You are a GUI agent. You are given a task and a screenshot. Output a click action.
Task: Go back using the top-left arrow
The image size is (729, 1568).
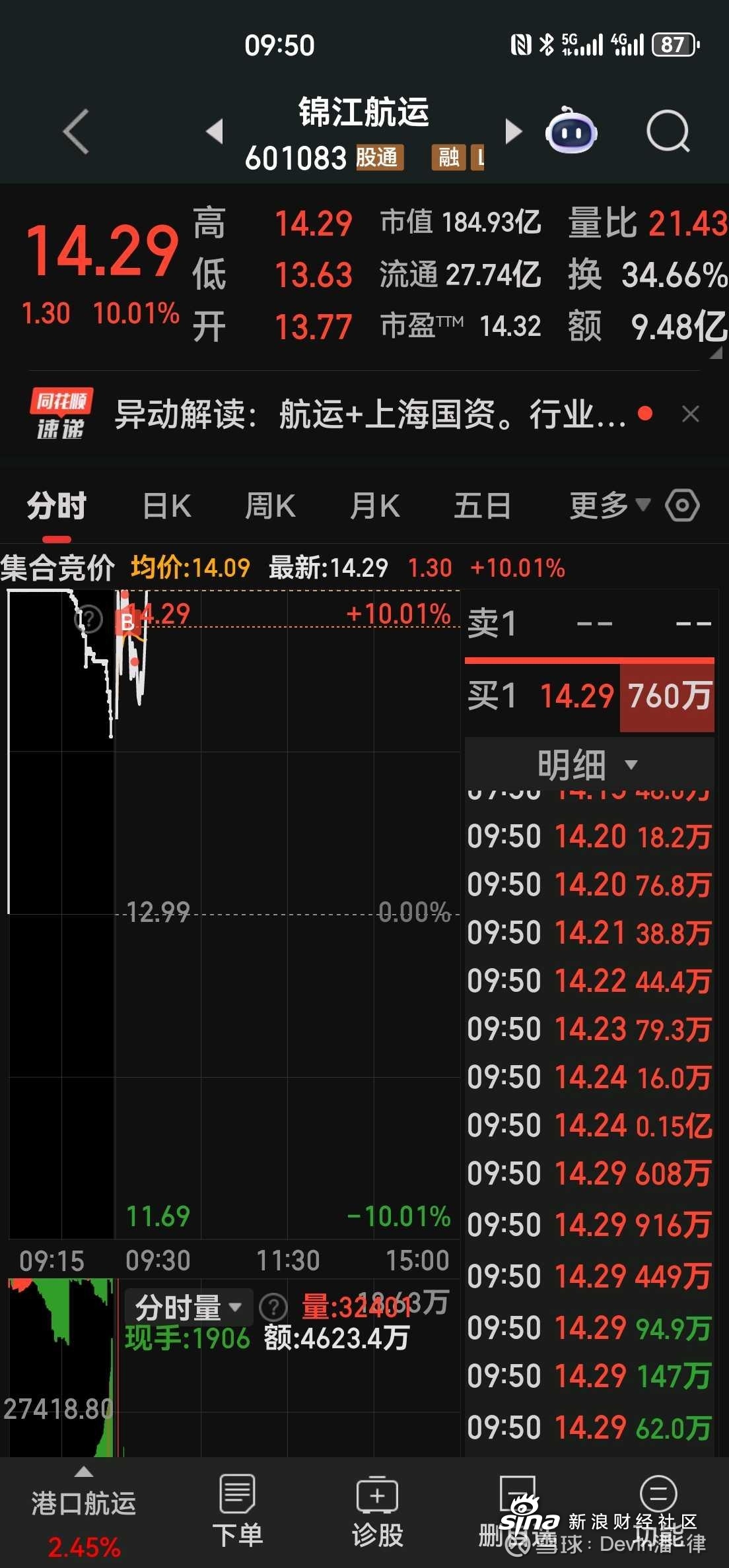(x=76, y=132)
